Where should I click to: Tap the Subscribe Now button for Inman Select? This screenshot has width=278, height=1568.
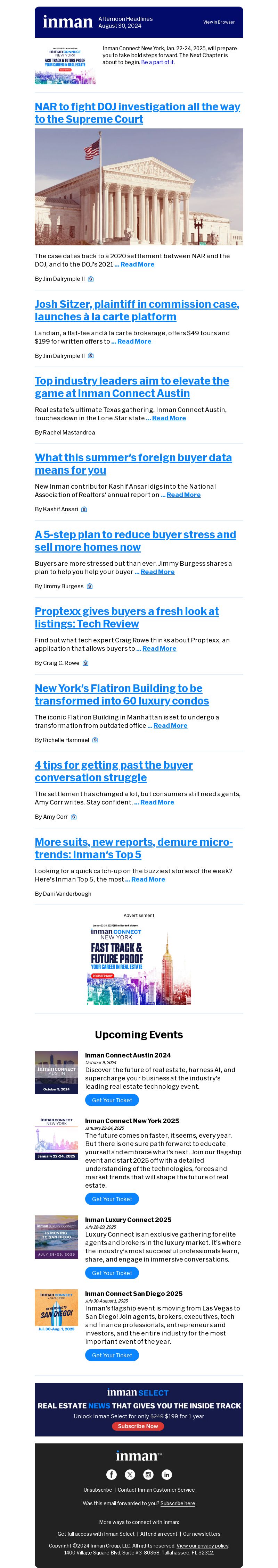pyautogui.click(x=138, y=1426)
